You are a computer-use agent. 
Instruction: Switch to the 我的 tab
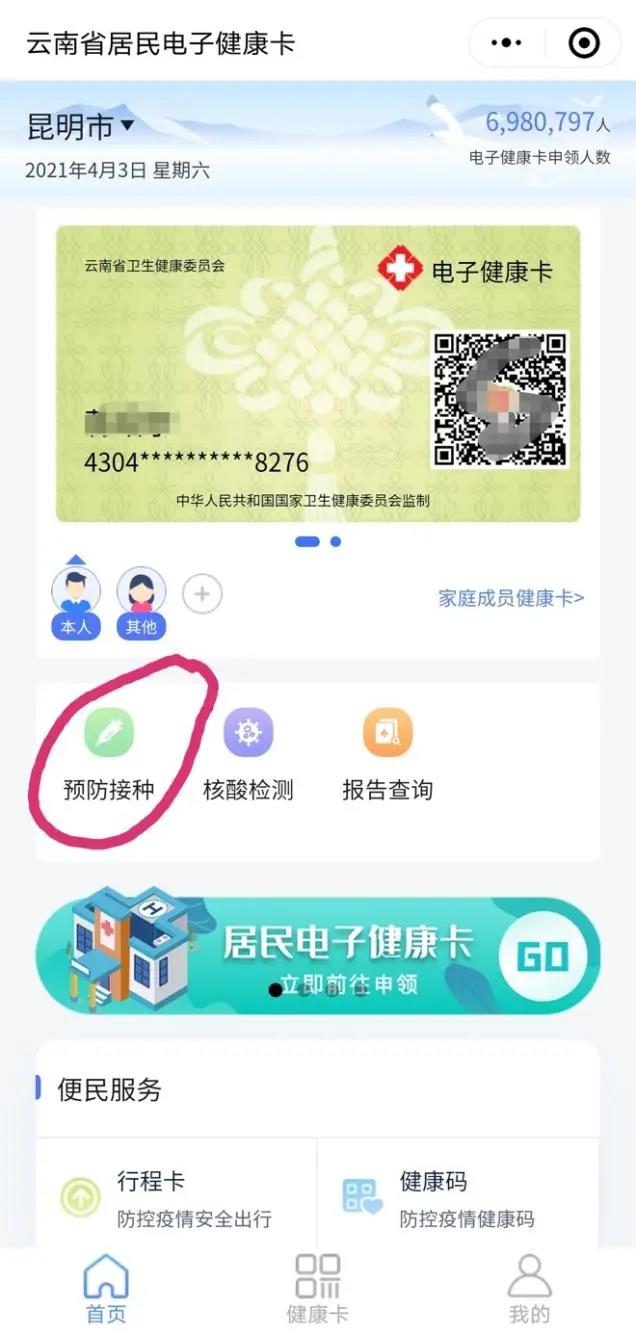(x=529, y=1289)
